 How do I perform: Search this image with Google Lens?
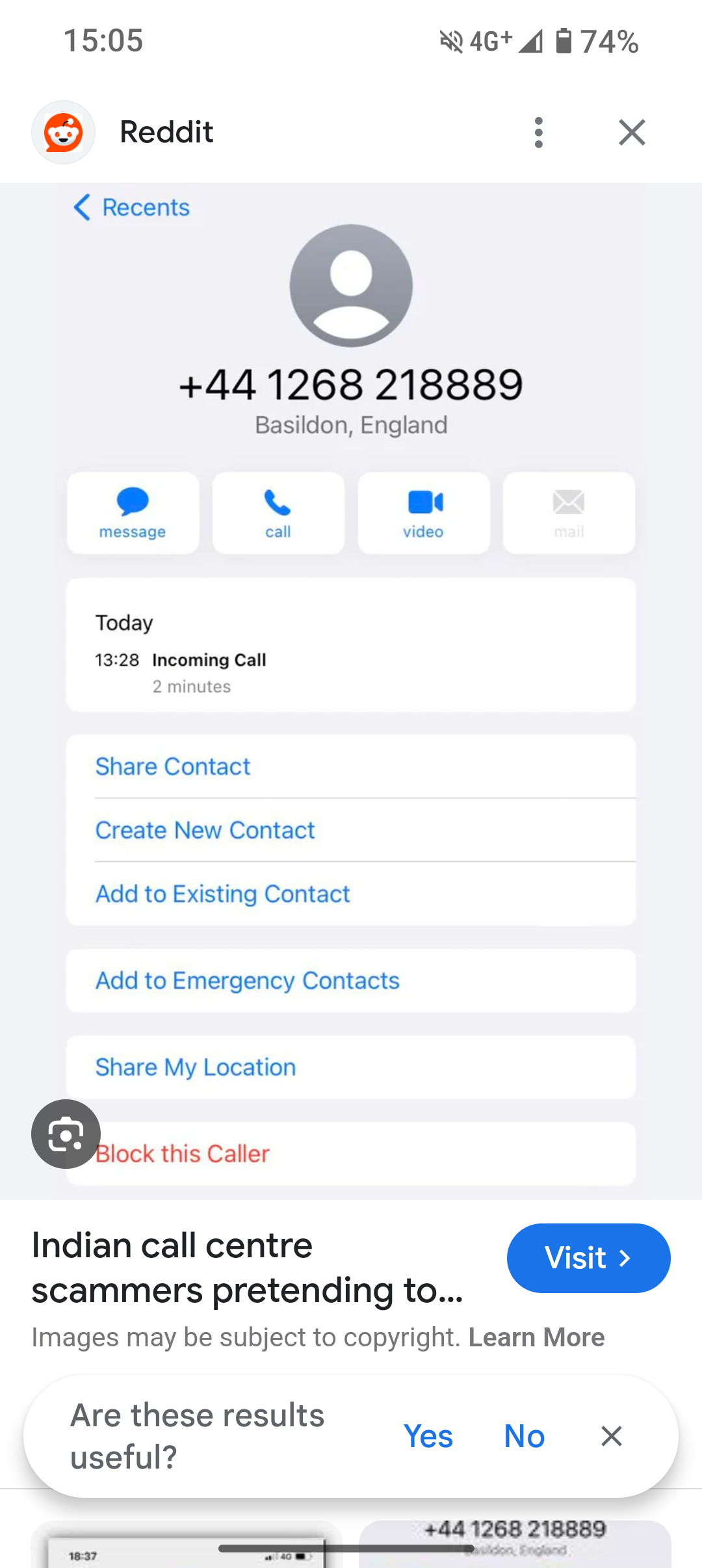tap(66, 1134)
